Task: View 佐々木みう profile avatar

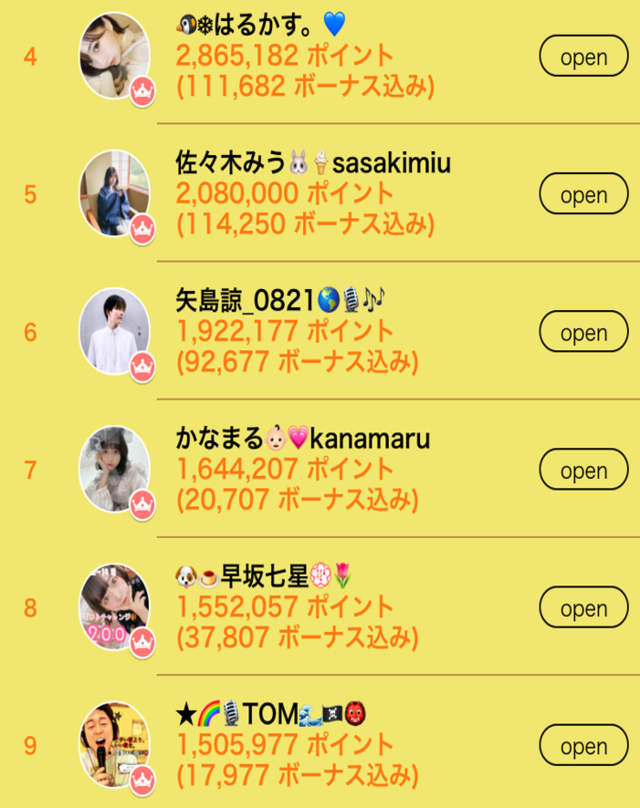Action: coord(115,194)
